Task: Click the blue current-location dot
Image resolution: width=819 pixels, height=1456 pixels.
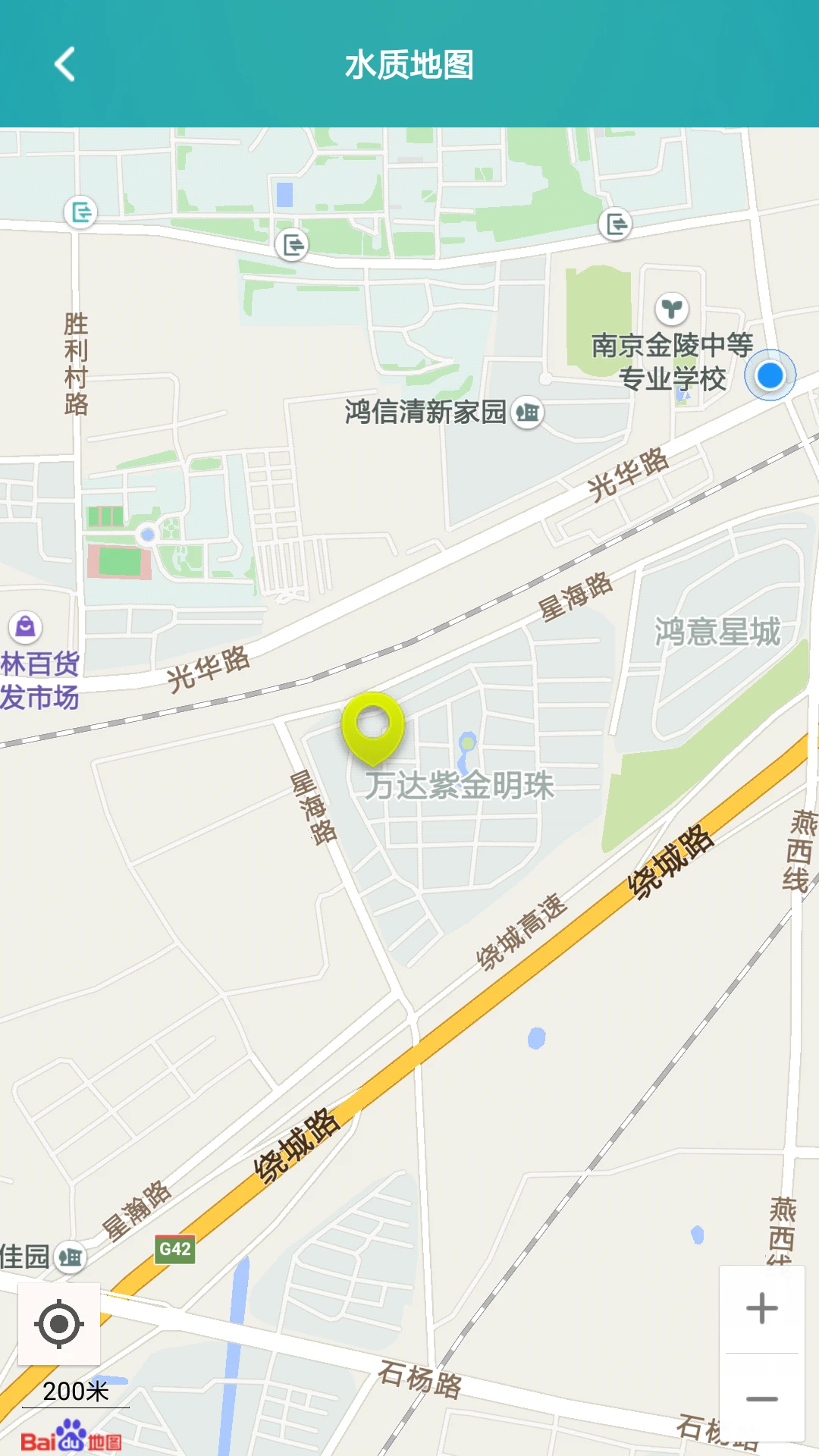Action: click(769, 373)
